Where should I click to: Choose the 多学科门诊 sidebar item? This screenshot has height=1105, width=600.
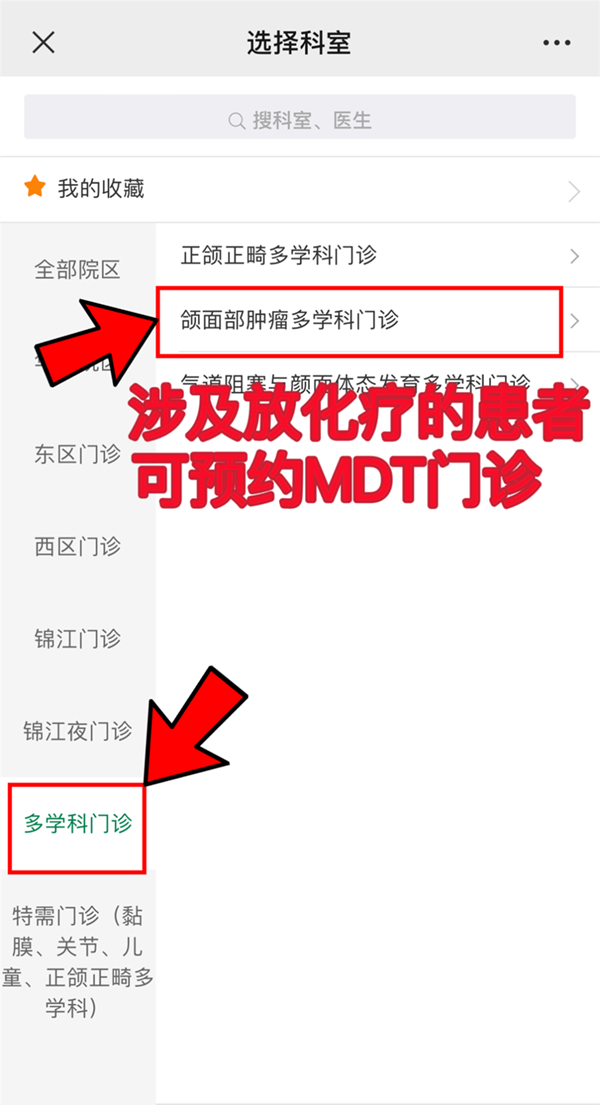tap(78, 825)
